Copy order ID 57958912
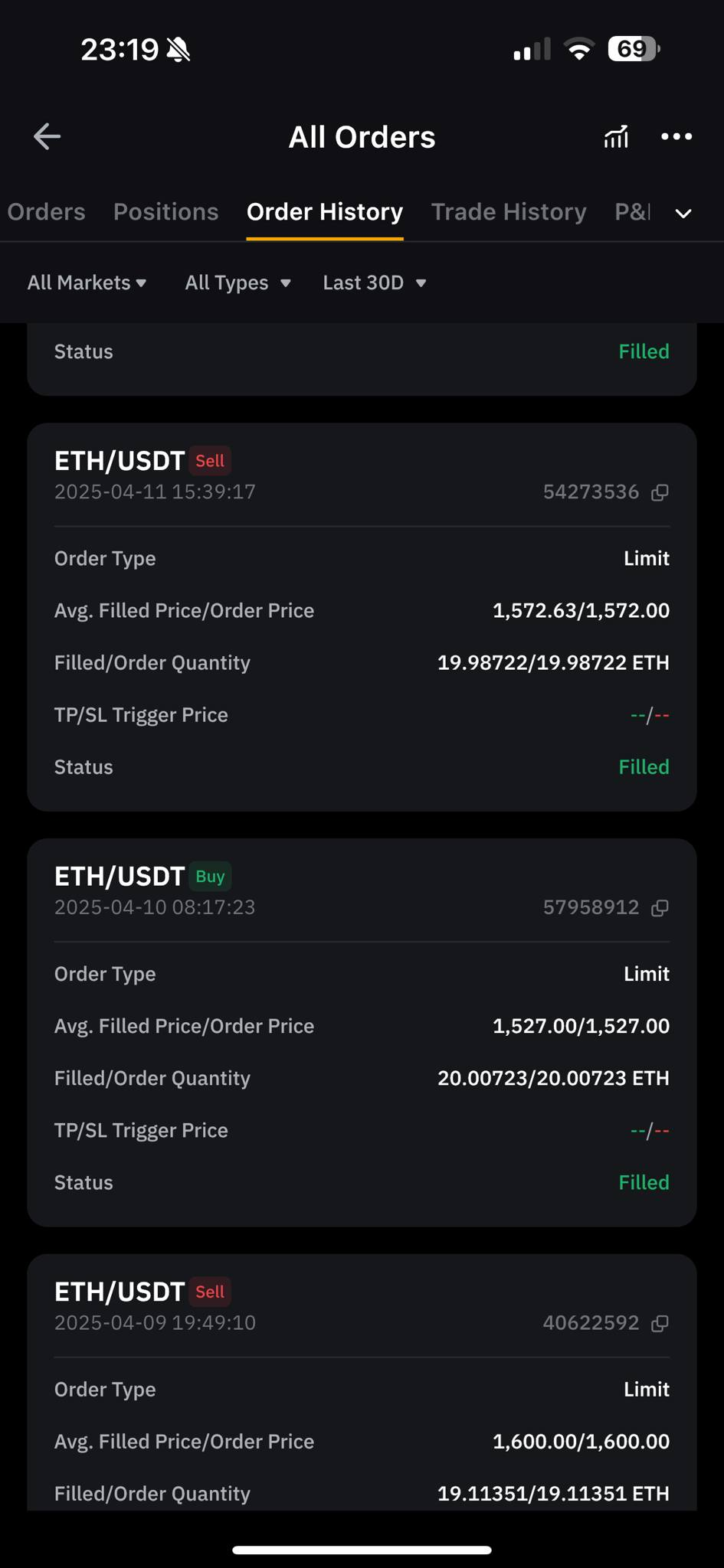 coord(660,908)
